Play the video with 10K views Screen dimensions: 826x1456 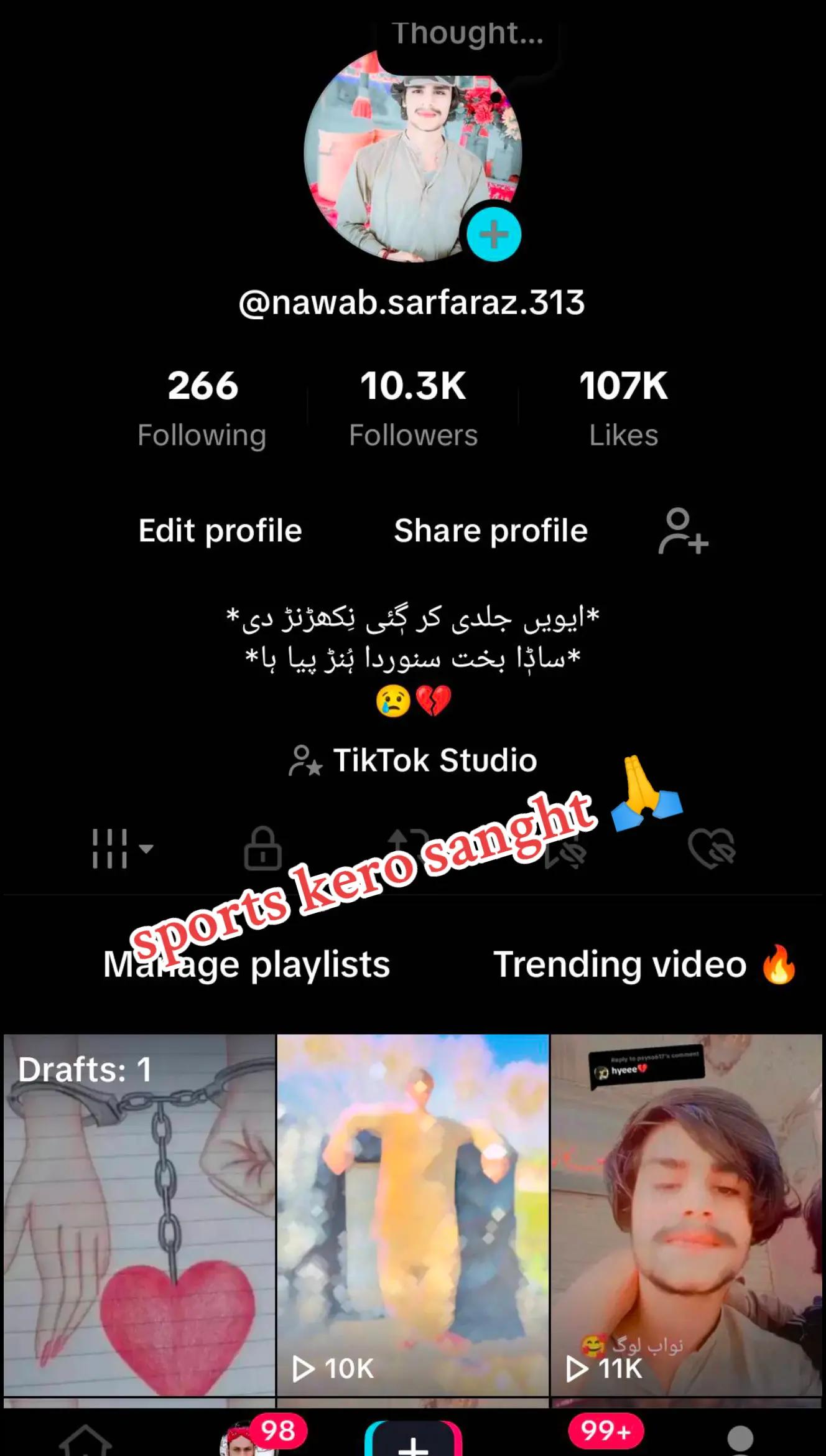pyautogui.click(x=413, y=1215)
